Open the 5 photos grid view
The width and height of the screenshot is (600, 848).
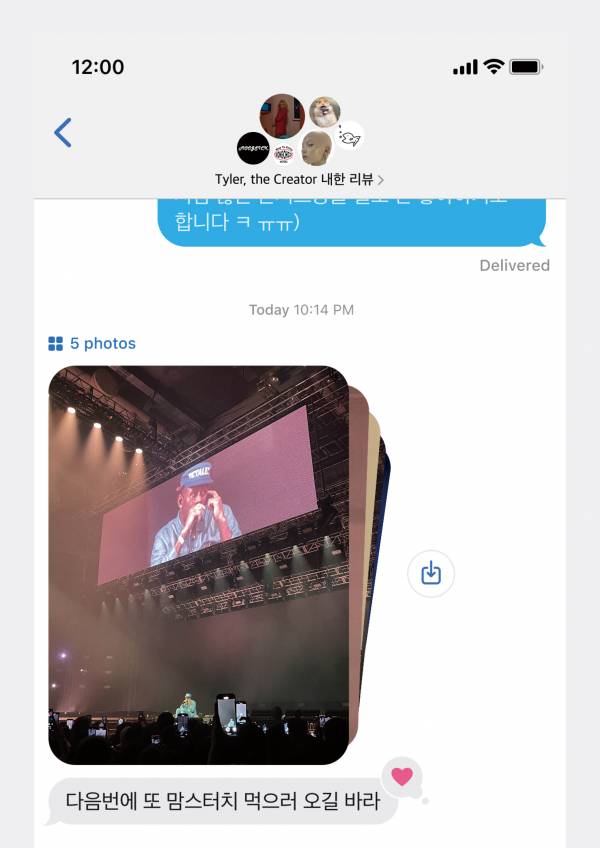(x=92, y=343)
